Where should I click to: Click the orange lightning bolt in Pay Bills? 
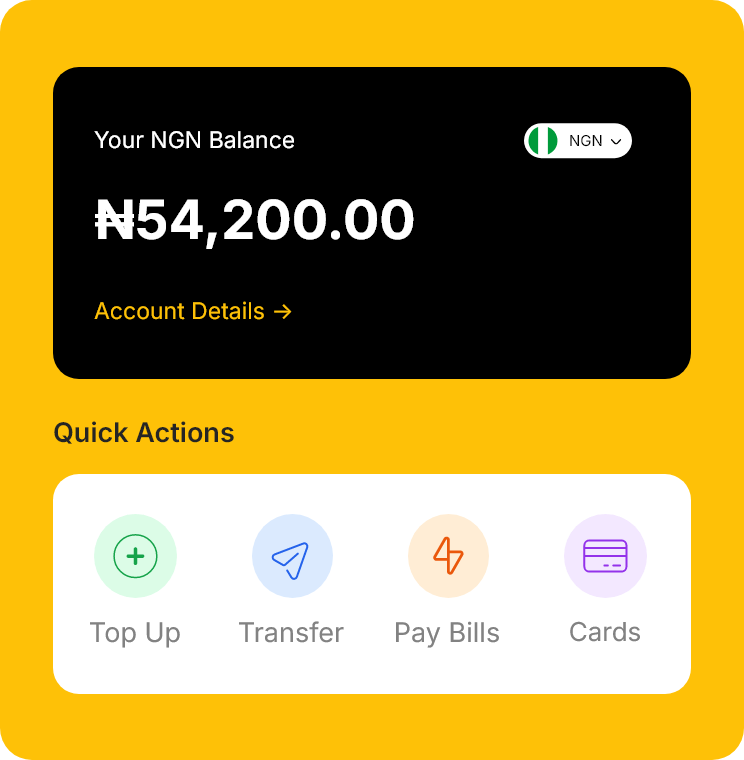447,556
